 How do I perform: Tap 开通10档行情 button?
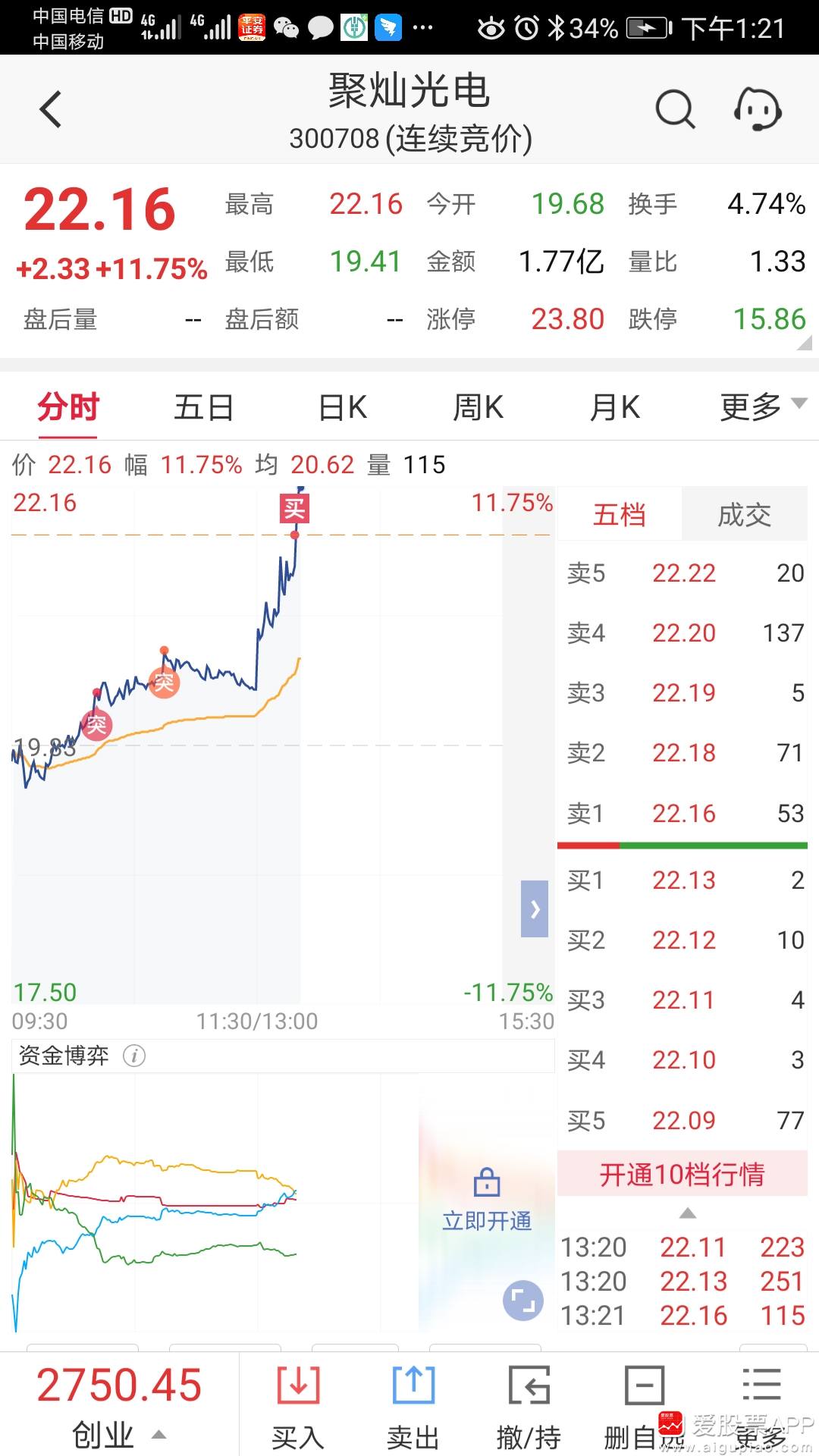point(682,1175)
